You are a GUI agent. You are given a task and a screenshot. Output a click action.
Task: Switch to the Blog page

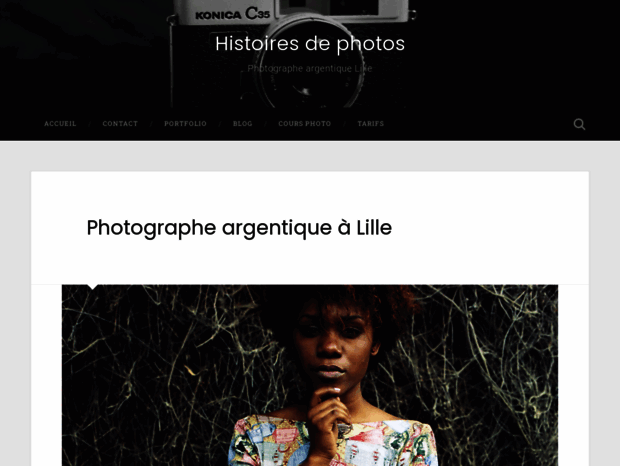(243, 124)
